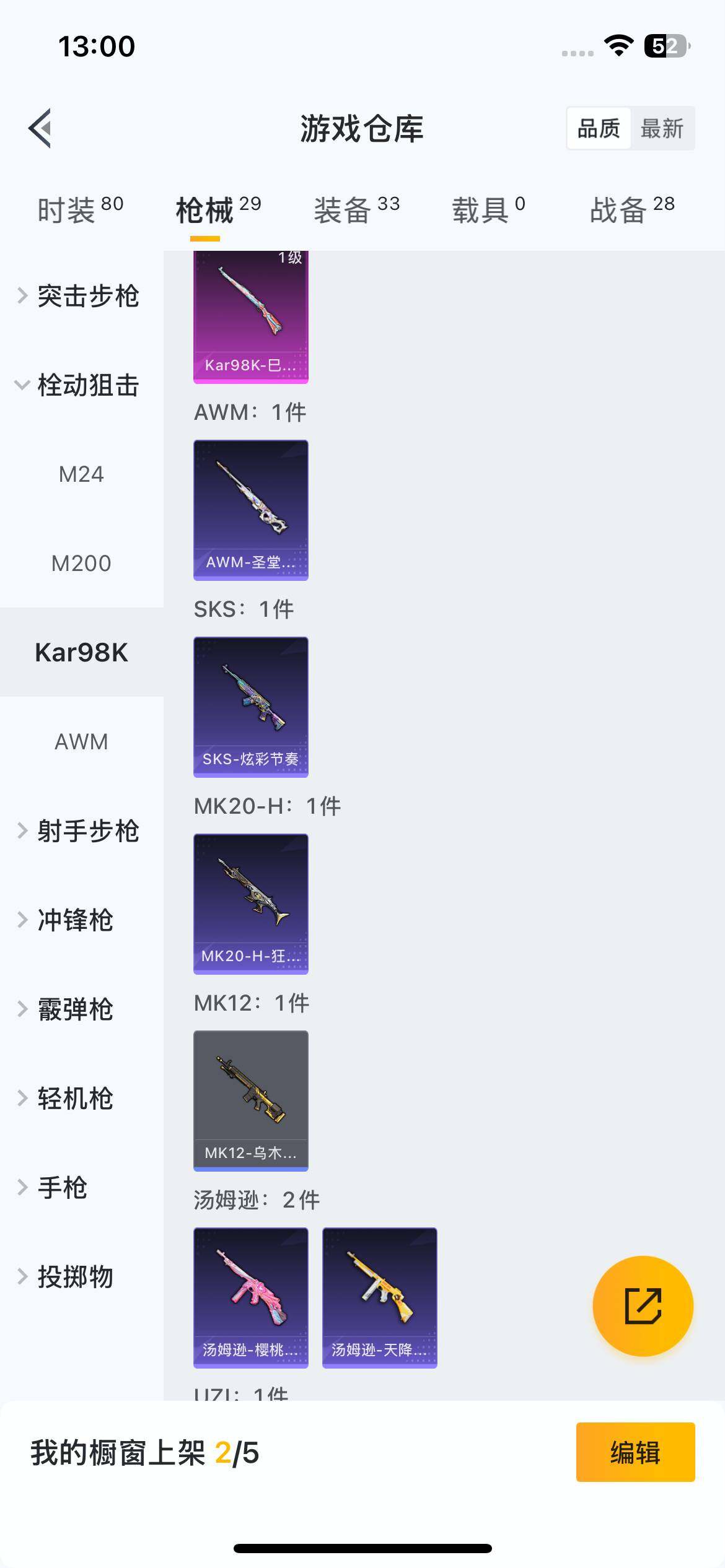Tap the yellow floating share button

643,1306
